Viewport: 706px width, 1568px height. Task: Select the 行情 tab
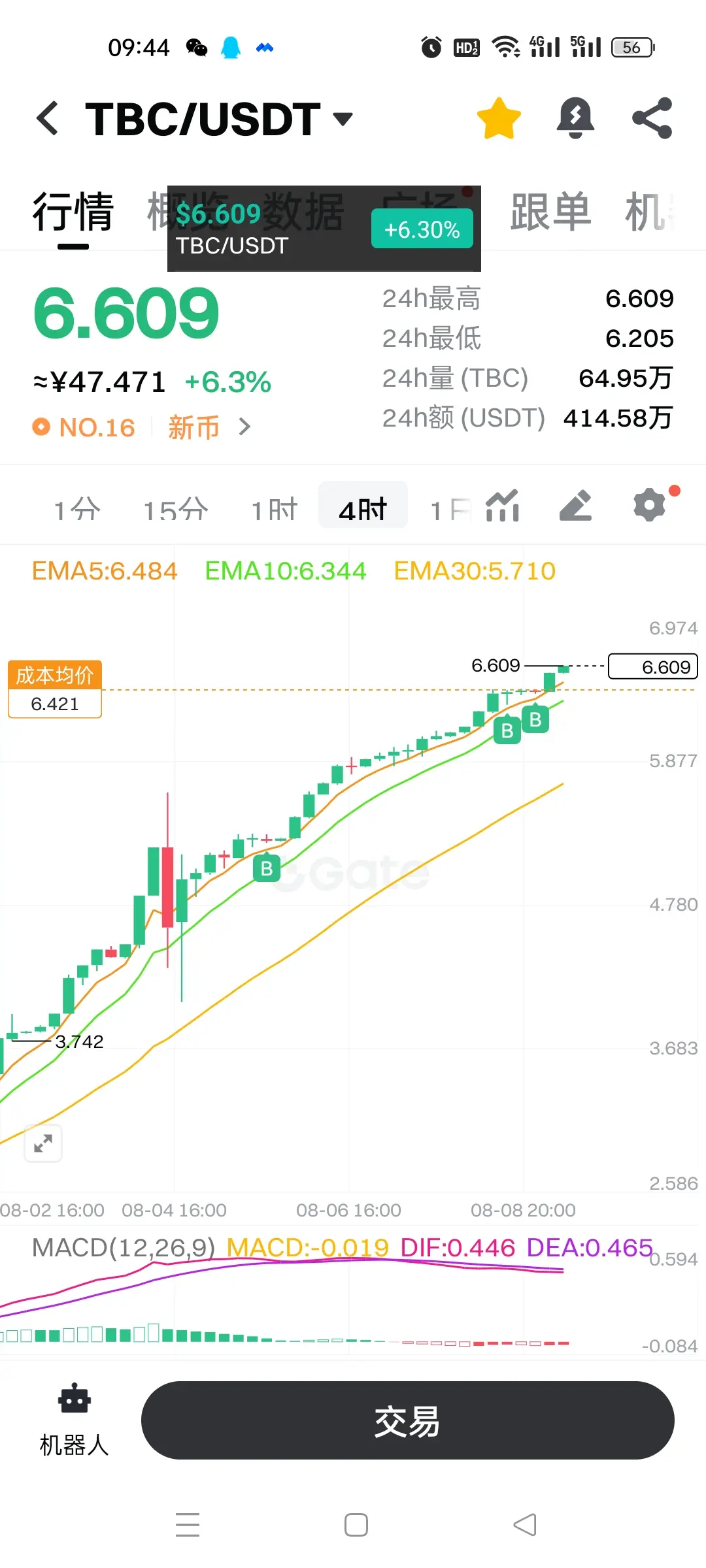pyautogui.click(x=73, y=212)
